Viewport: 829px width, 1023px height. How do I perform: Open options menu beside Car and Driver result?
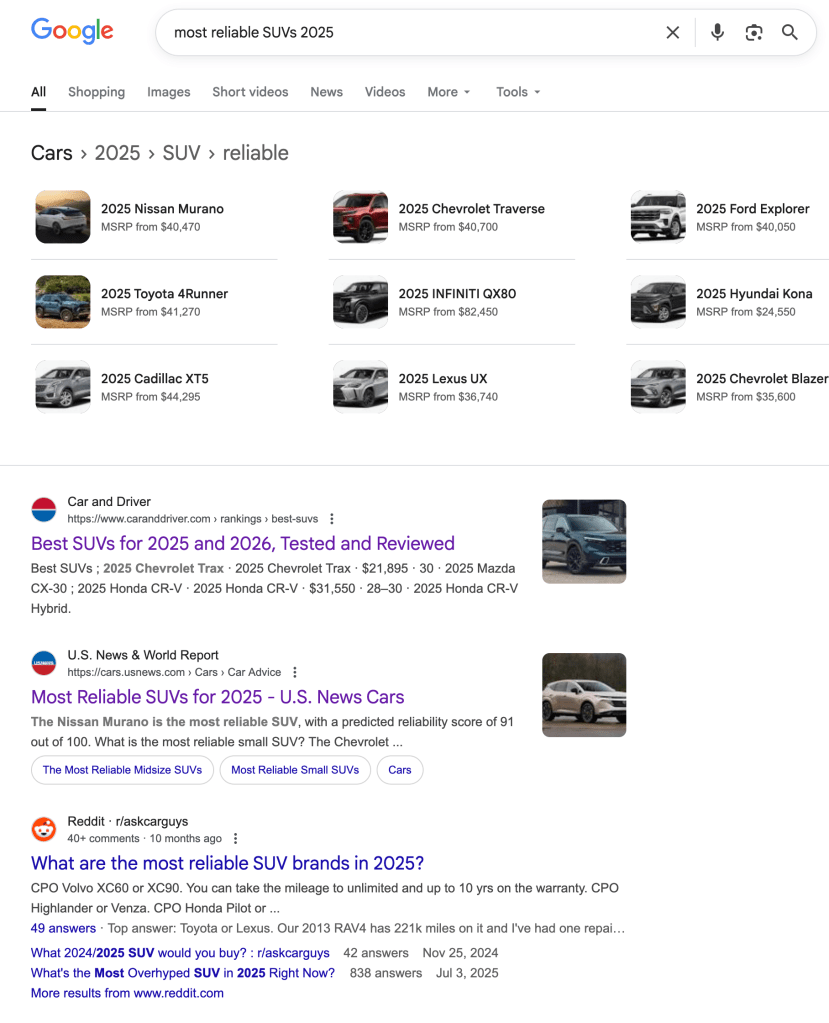[x=331, y=518]
